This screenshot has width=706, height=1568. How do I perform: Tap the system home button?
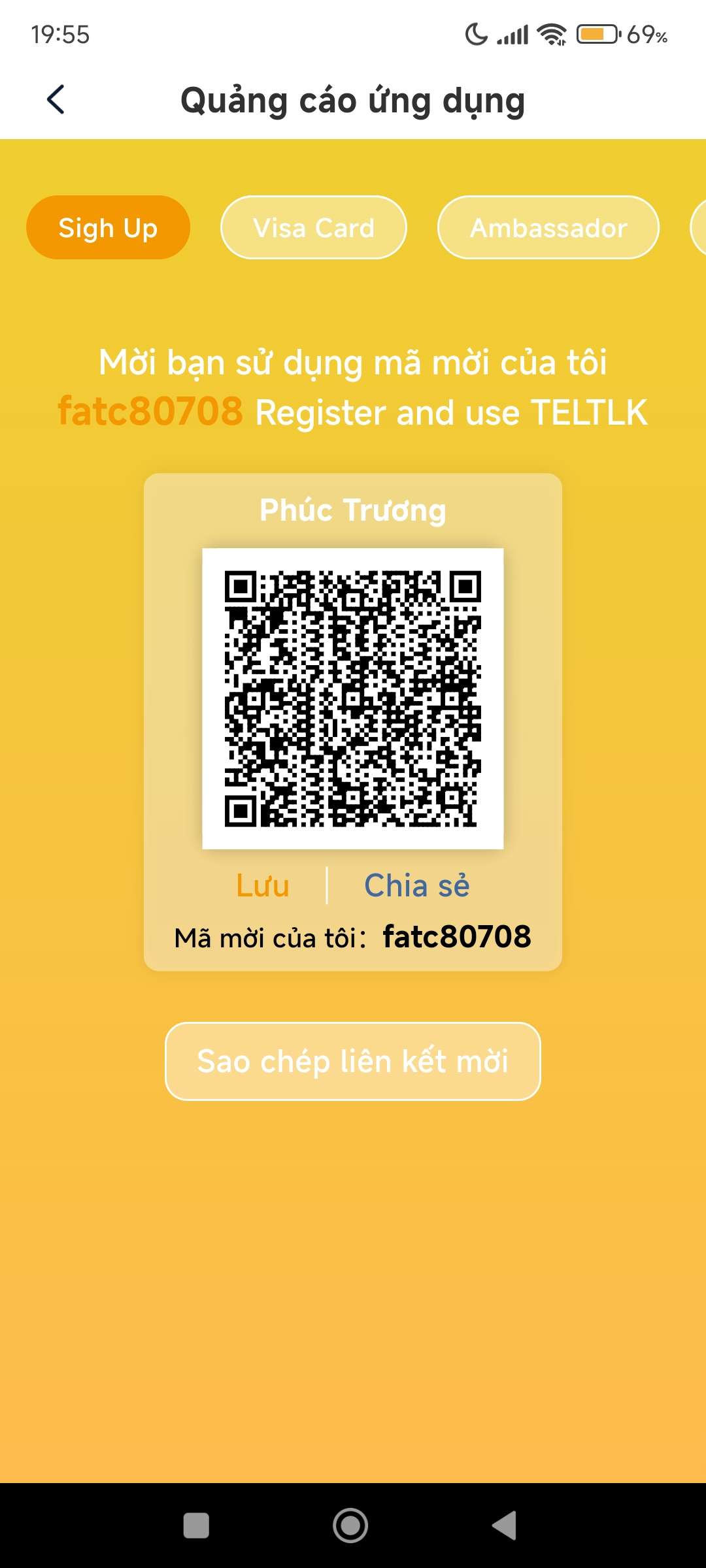(x=350, y=1526)
